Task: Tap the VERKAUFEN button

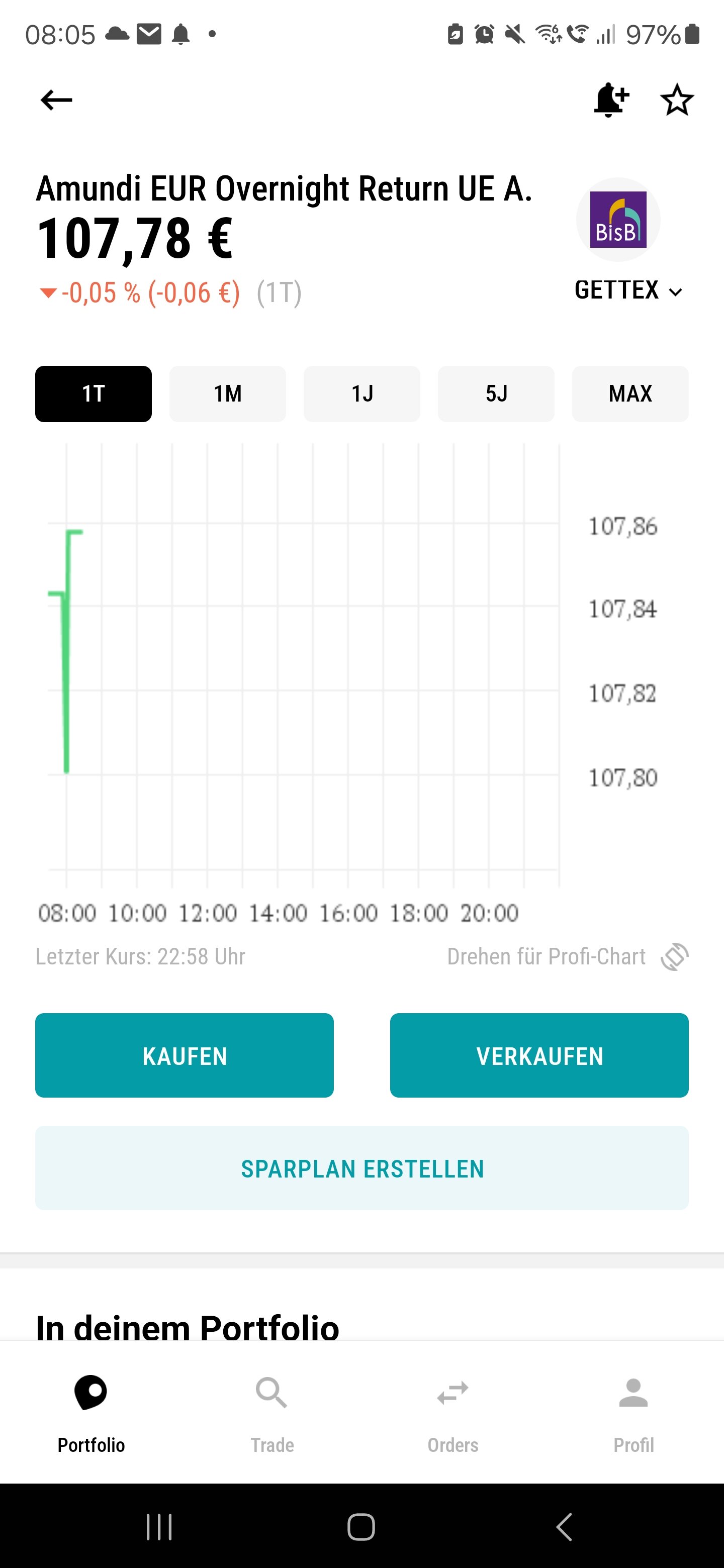Action: 539,1055
